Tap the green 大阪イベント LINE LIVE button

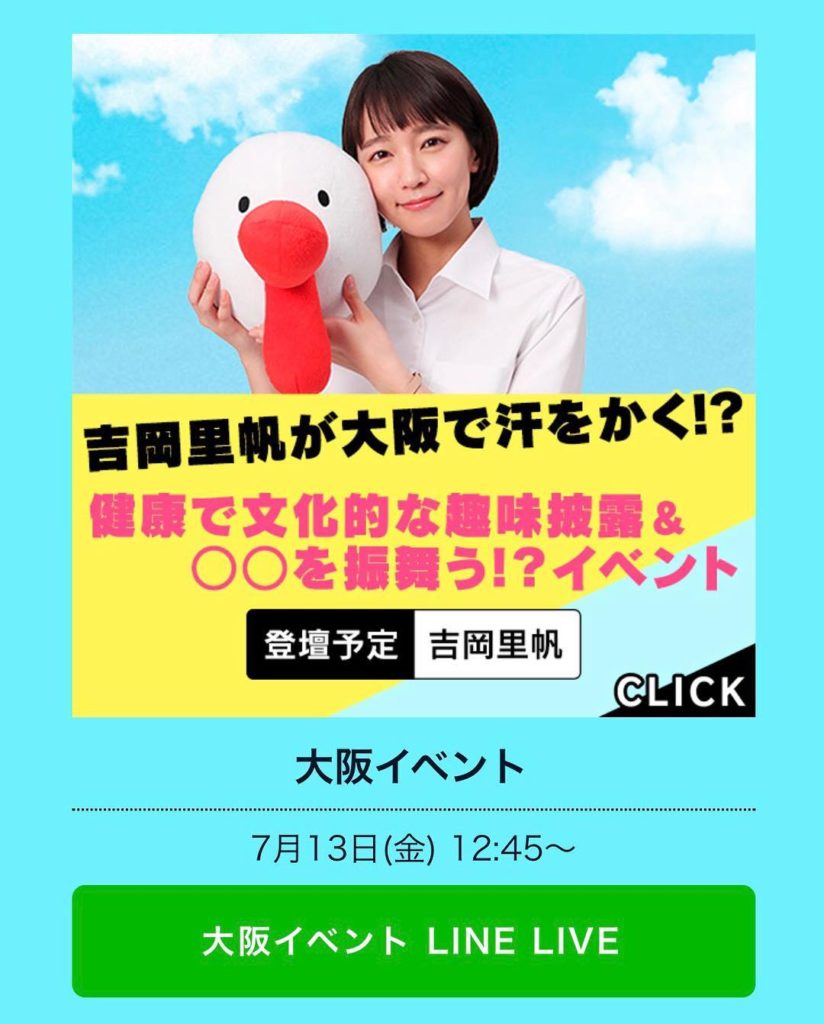[413, 940]
